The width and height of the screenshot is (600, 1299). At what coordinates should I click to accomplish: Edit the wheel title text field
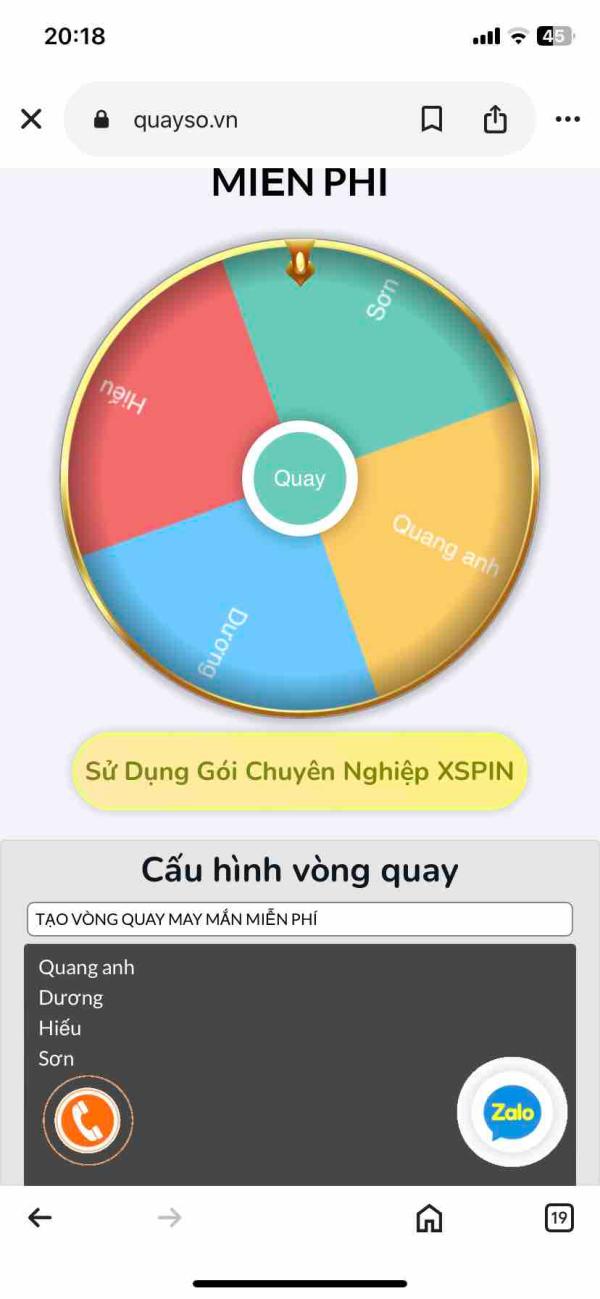tap(300, 919)
